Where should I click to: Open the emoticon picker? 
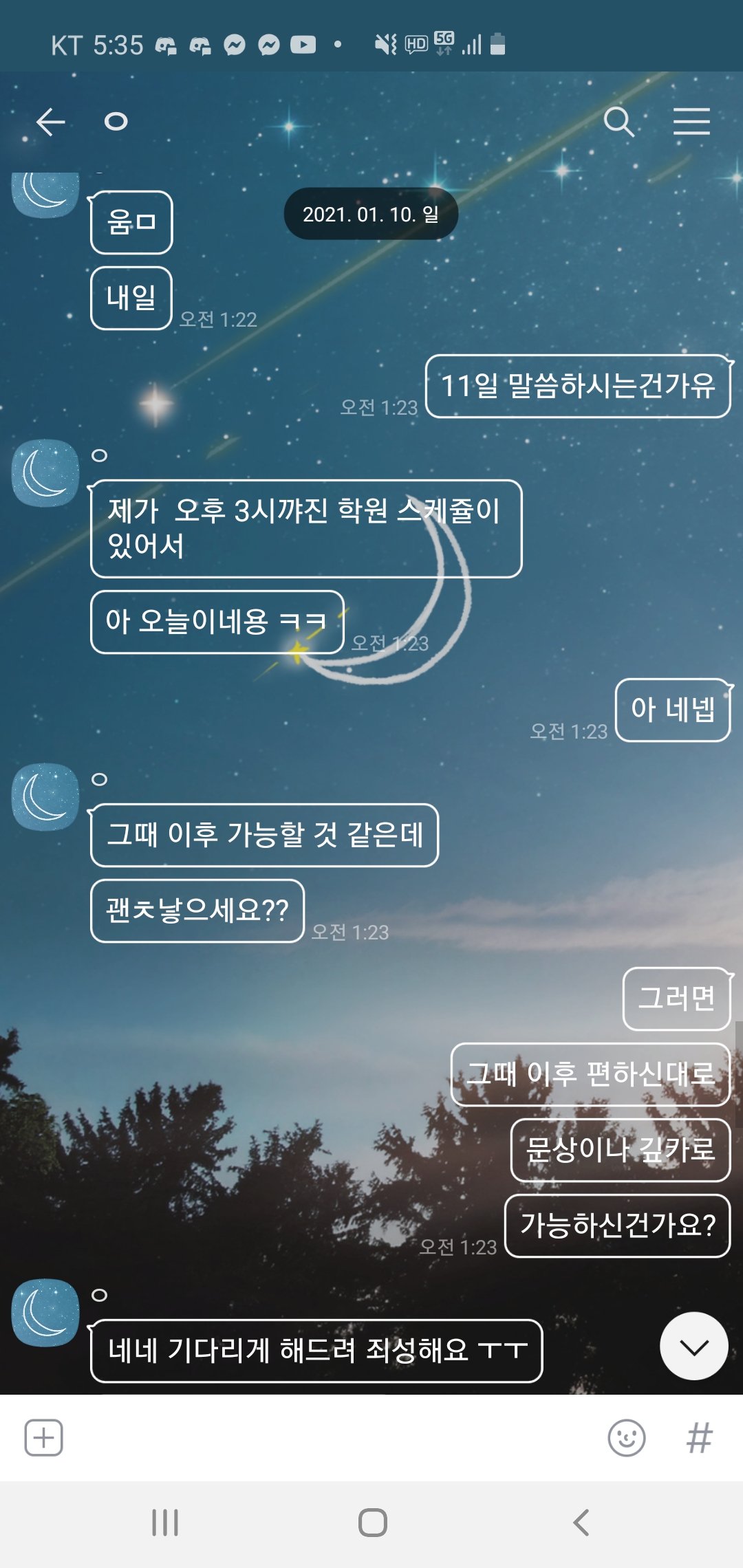(x=627, y=1437)
